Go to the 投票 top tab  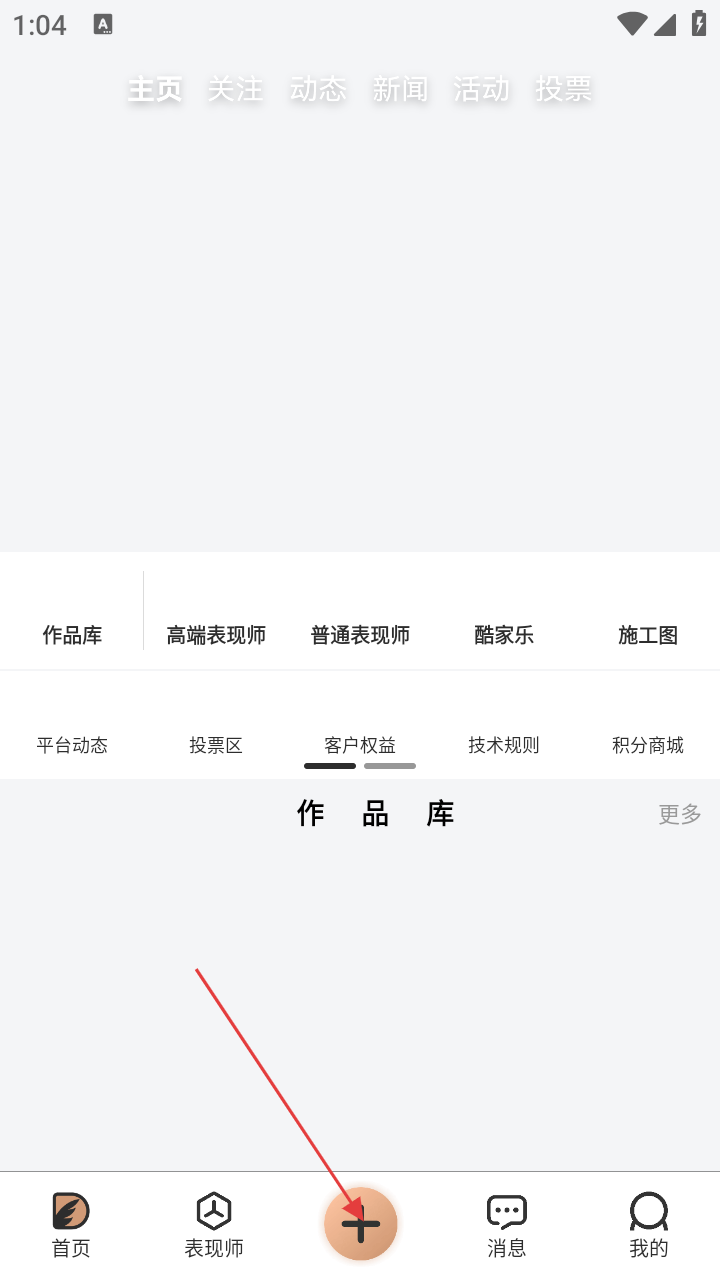[x=564, y=89]
